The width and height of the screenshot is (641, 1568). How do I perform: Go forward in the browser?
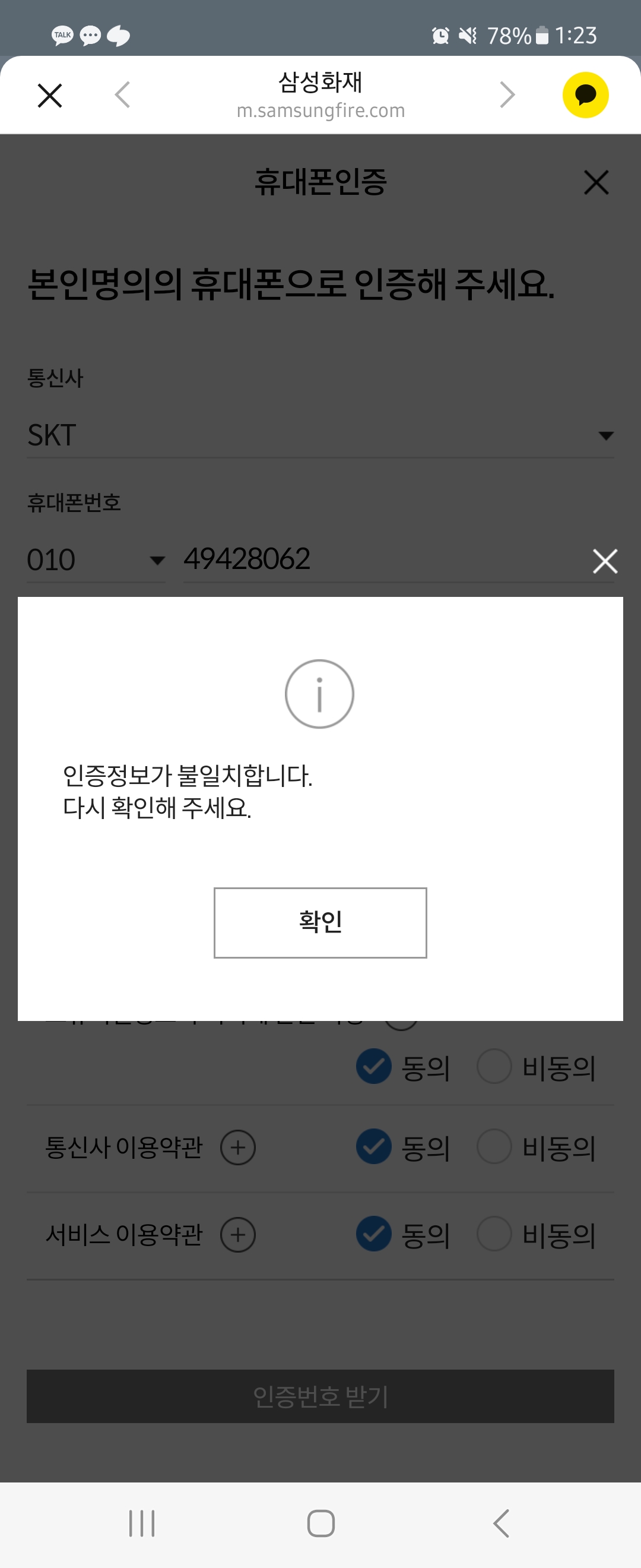(507, 95)
